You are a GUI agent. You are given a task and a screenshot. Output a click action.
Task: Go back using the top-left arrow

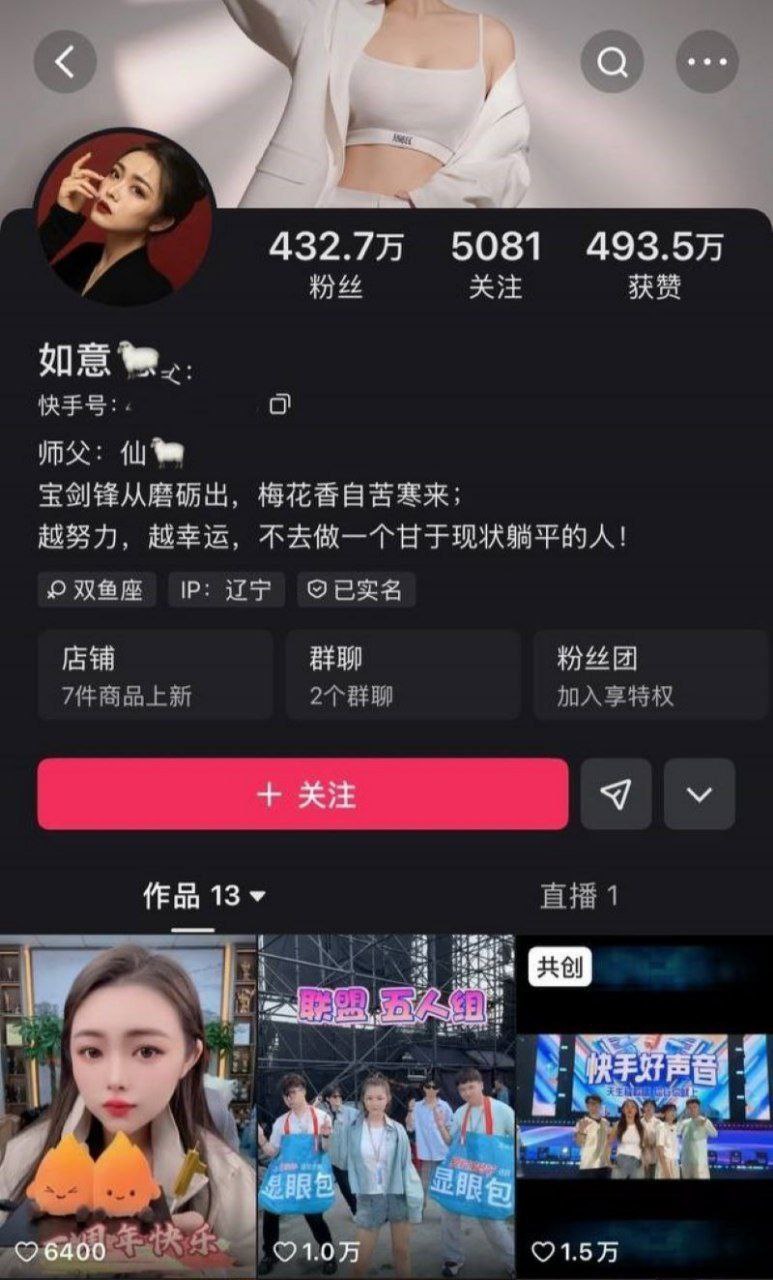click(65, 62)
